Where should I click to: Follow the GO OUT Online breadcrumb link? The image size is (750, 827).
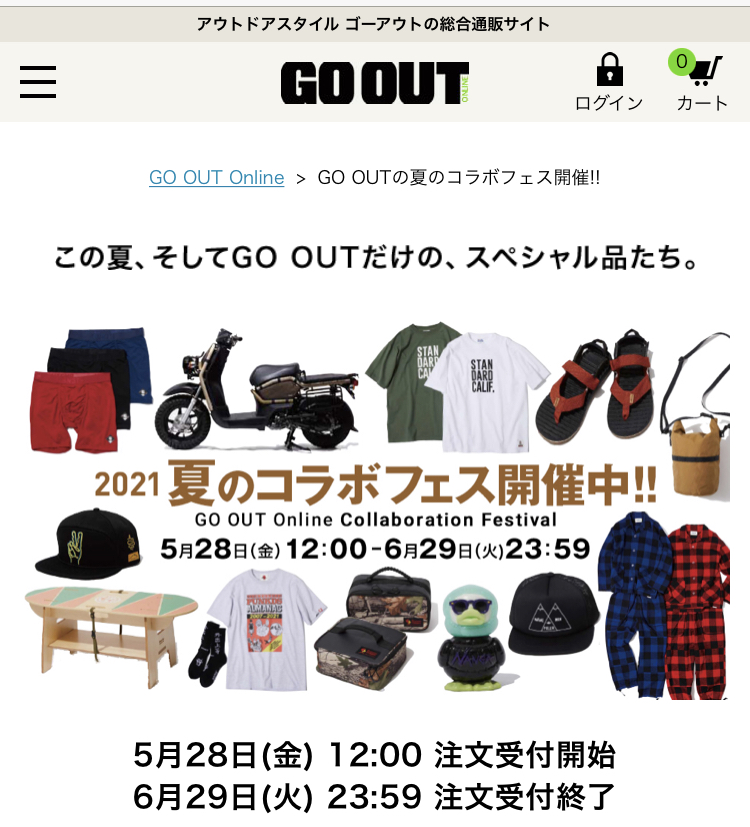[x=216, y=177]
